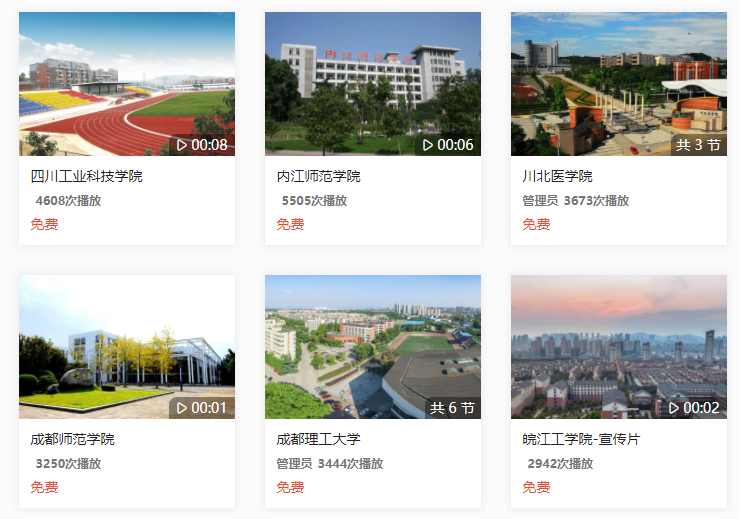Open the 内江师范学院 video card
739x519 pixels.
point(373,85)
